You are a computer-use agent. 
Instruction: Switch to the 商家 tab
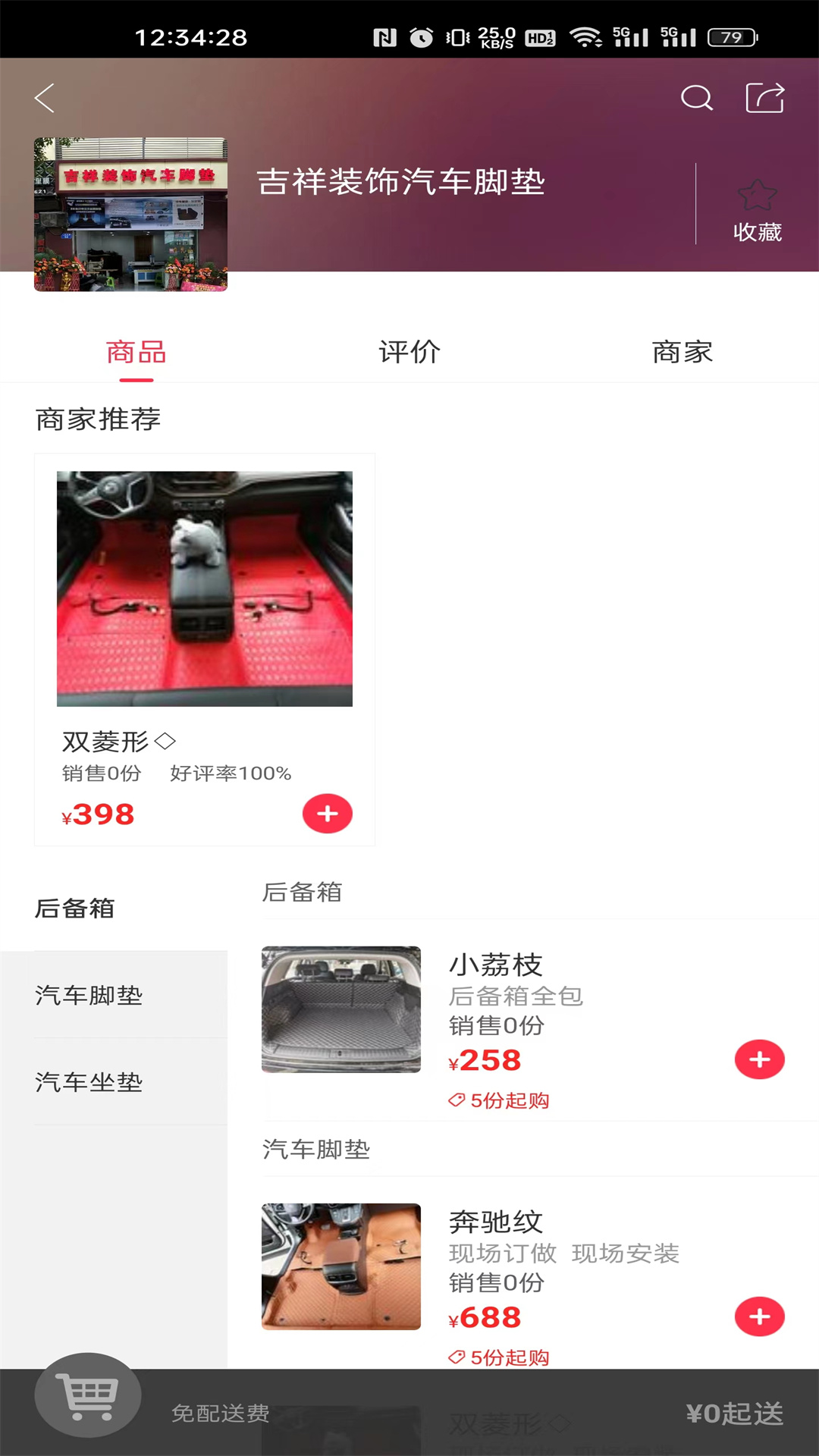coord(682,352)
